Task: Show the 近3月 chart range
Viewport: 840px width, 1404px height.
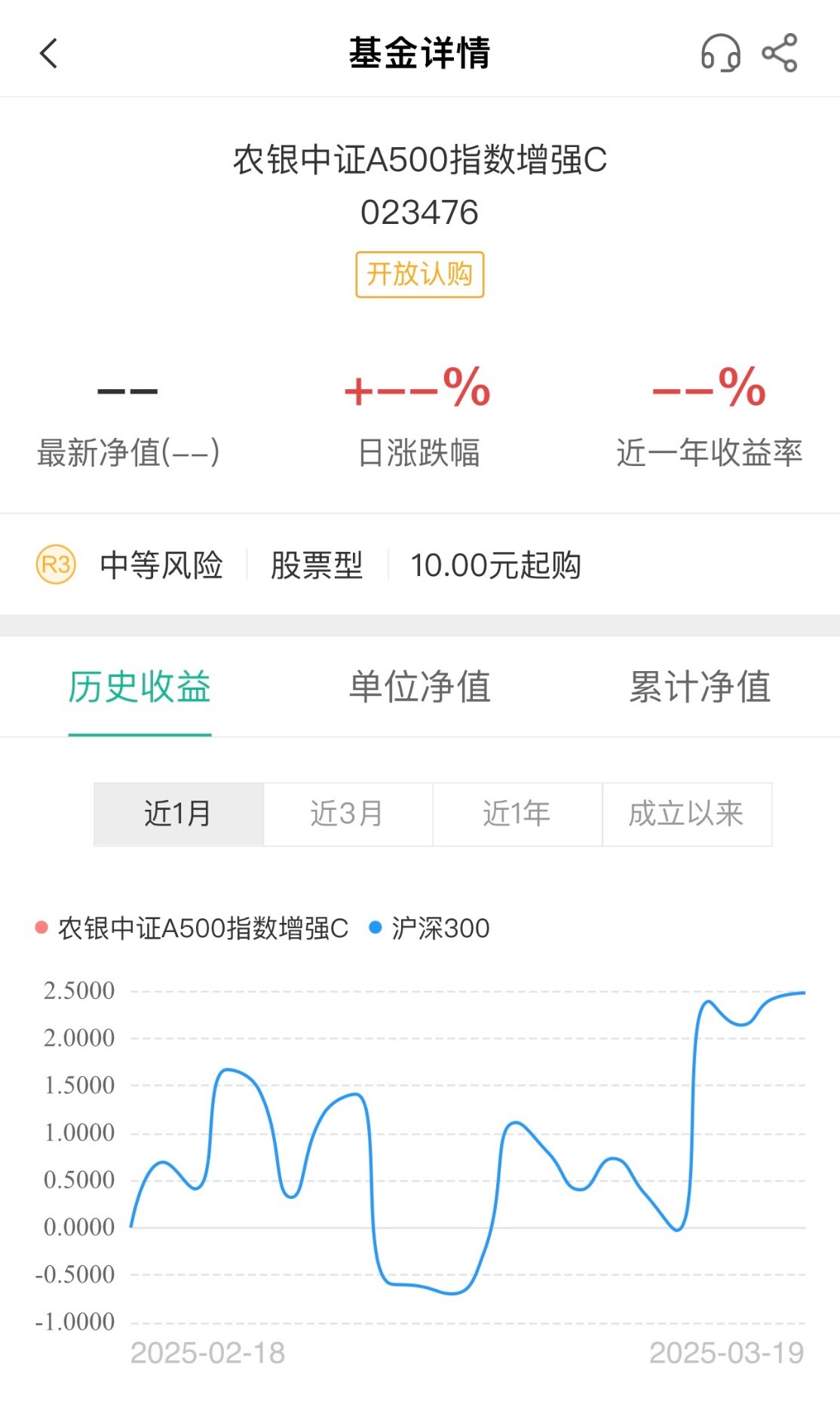Action: 348,814
